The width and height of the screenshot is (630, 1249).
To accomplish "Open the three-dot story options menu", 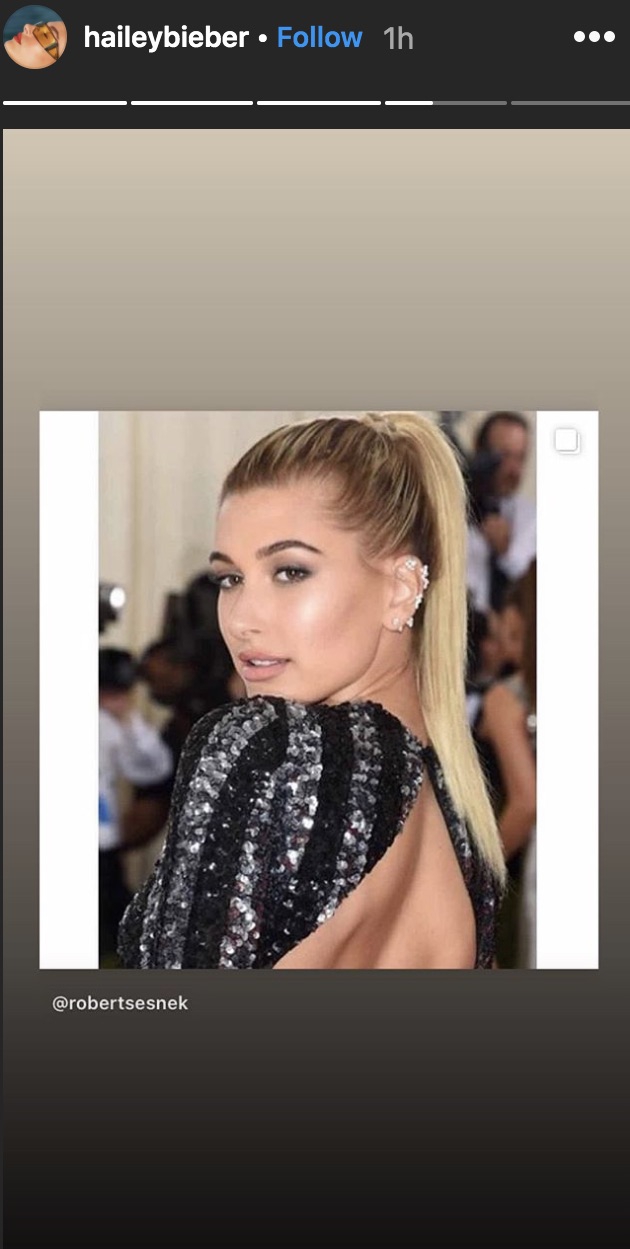I will [594, 37].
